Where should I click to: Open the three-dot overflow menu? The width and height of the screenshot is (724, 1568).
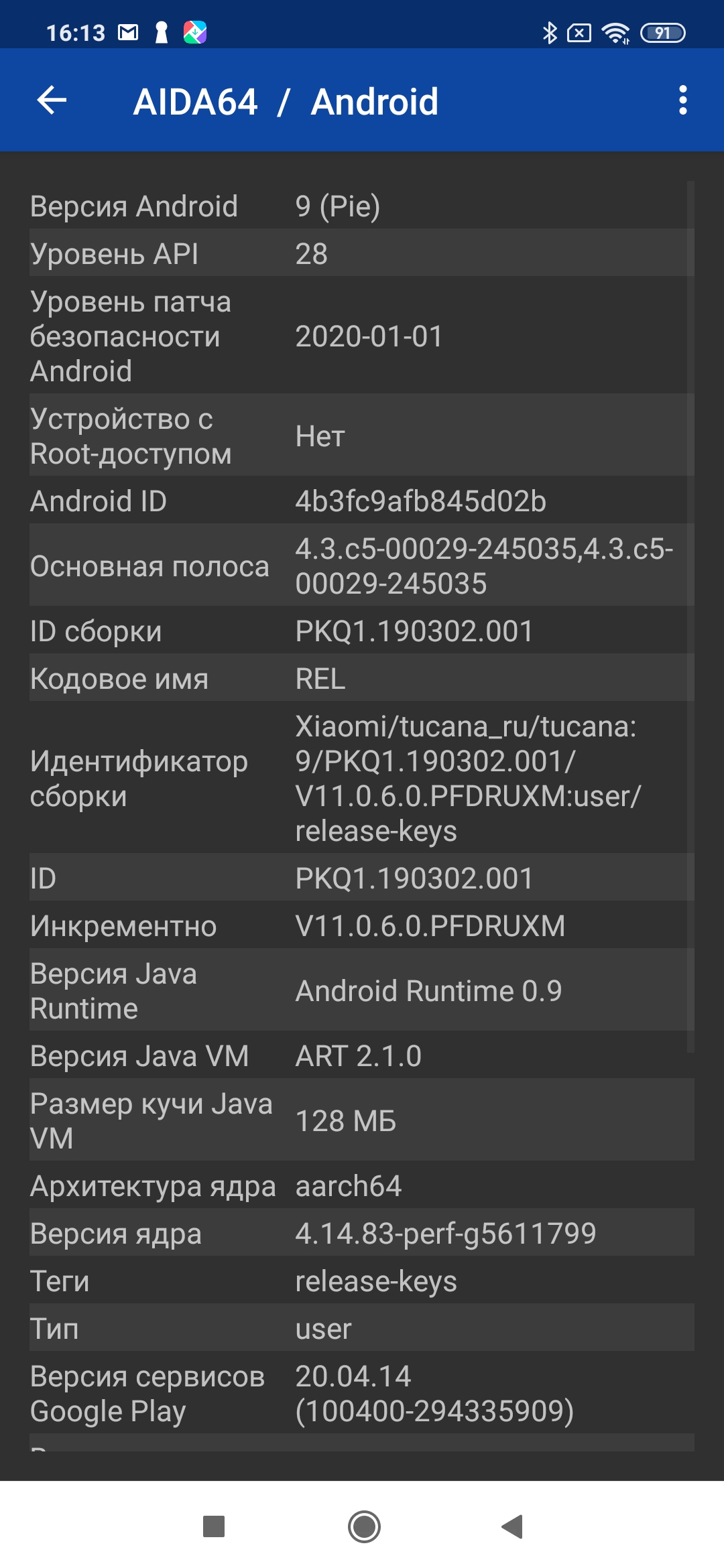[682, 101]
